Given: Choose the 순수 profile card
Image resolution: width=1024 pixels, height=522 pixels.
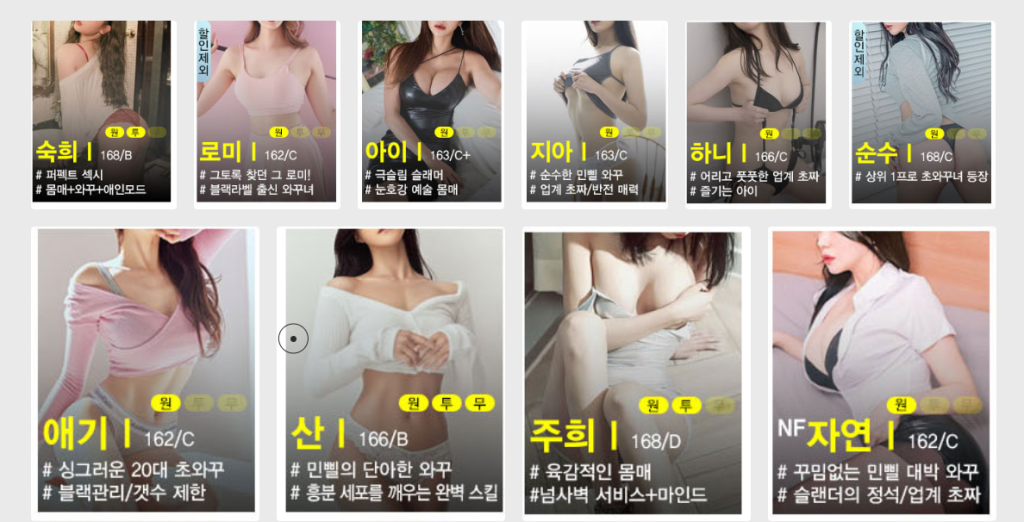Looking at the screenshot, I should (921, 111).
